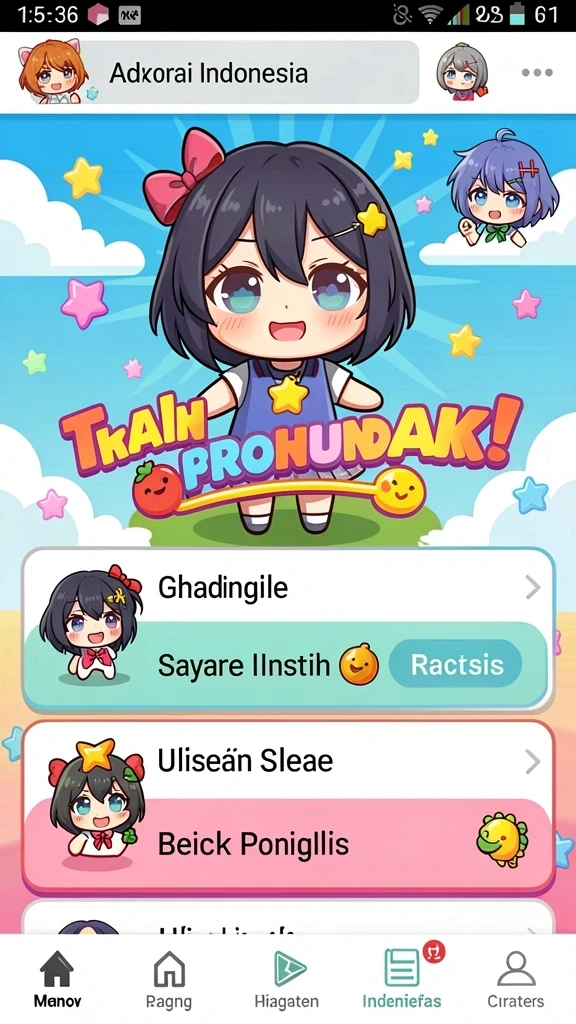
Task: Switch to the Ragng tab
Action: pyautogui.click(x=169, y=980)
